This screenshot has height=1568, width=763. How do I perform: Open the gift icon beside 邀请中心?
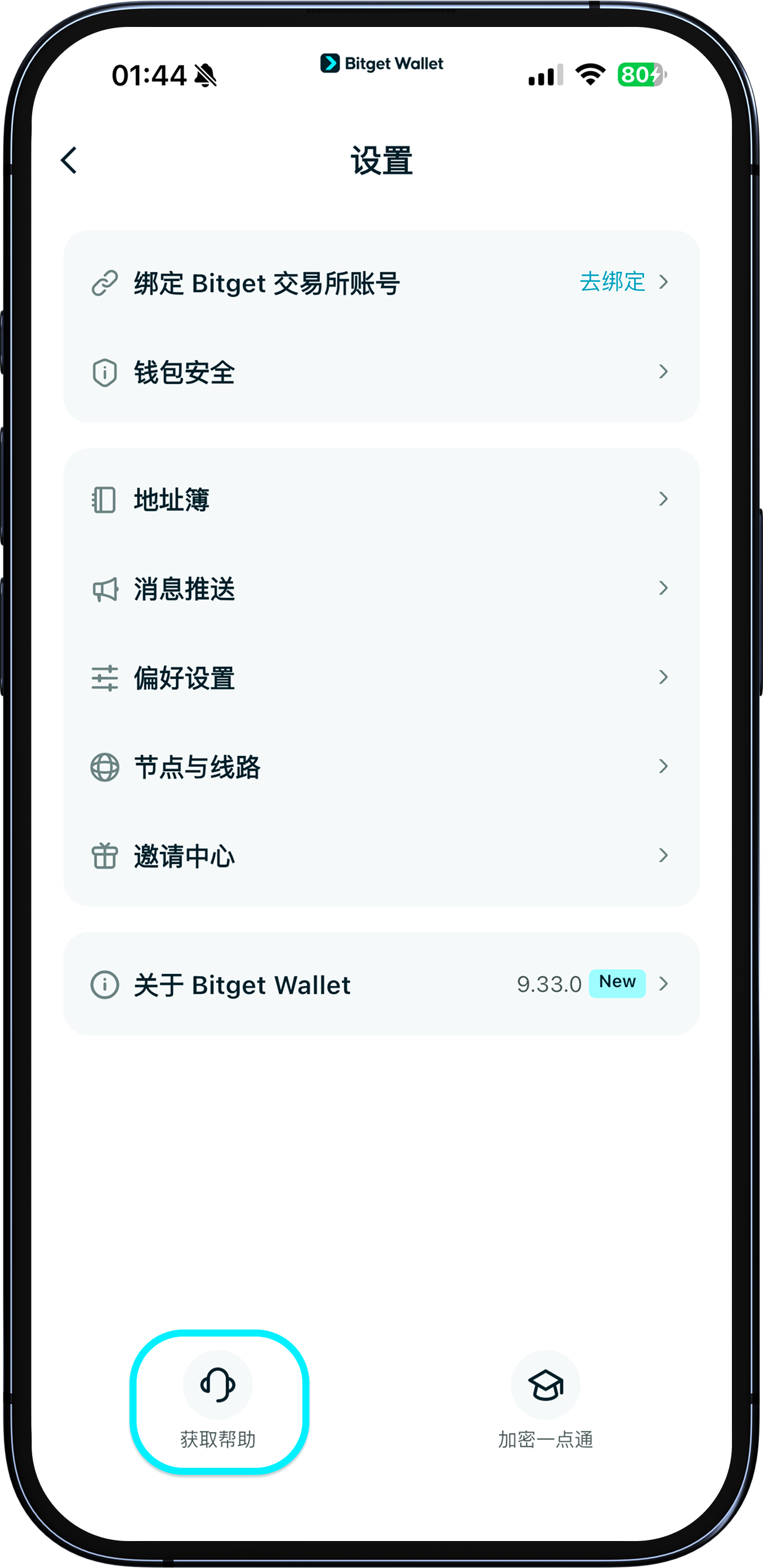point(104,856)
